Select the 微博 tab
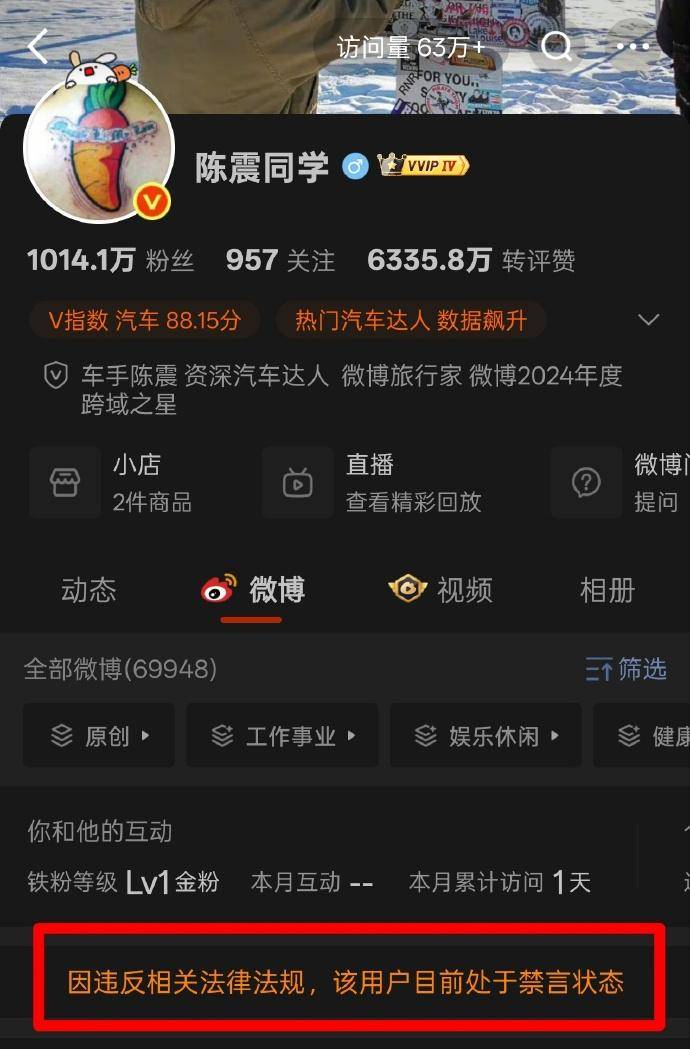Image resolution: width=690 pixels, height=1049 pixels. [253, 590]
